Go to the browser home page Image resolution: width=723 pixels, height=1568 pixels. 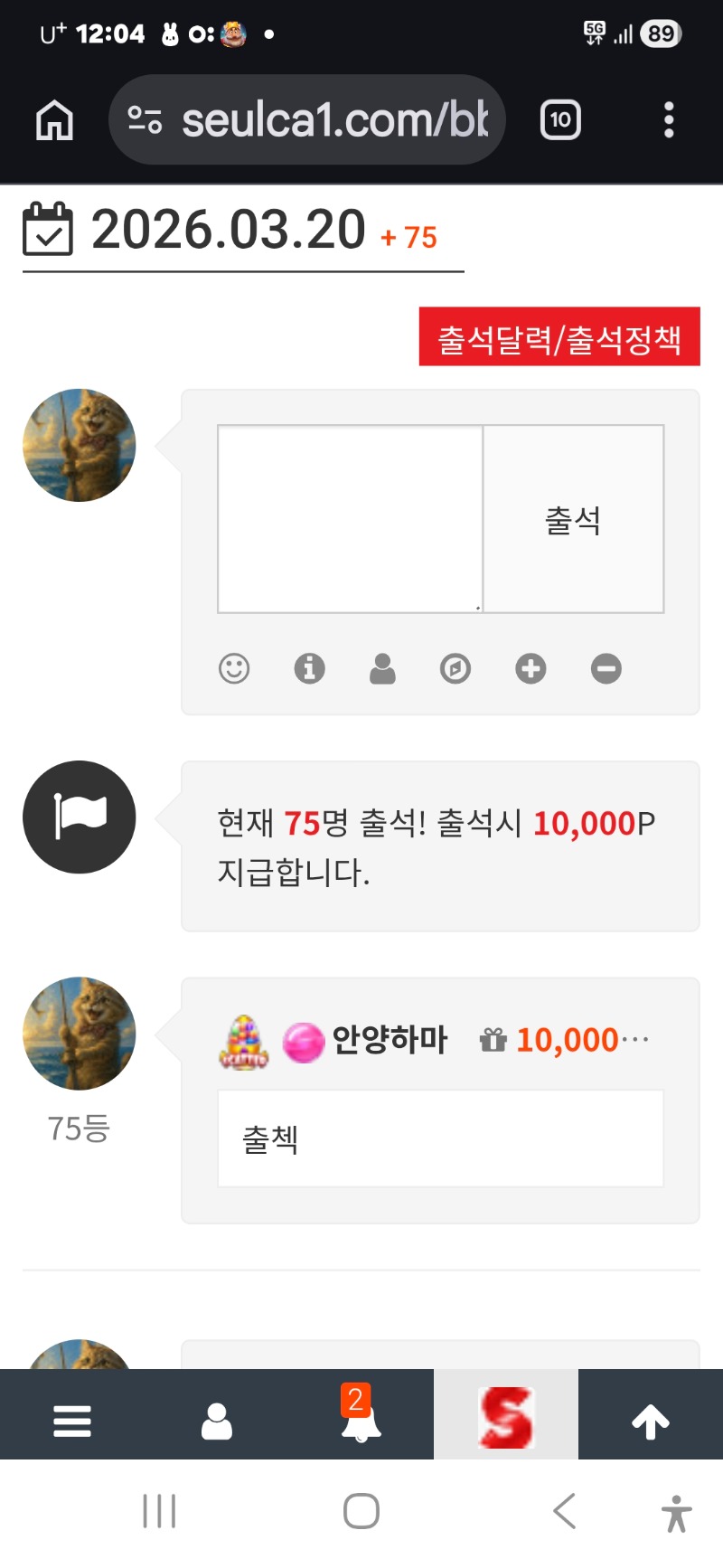(x=54, y=120)
